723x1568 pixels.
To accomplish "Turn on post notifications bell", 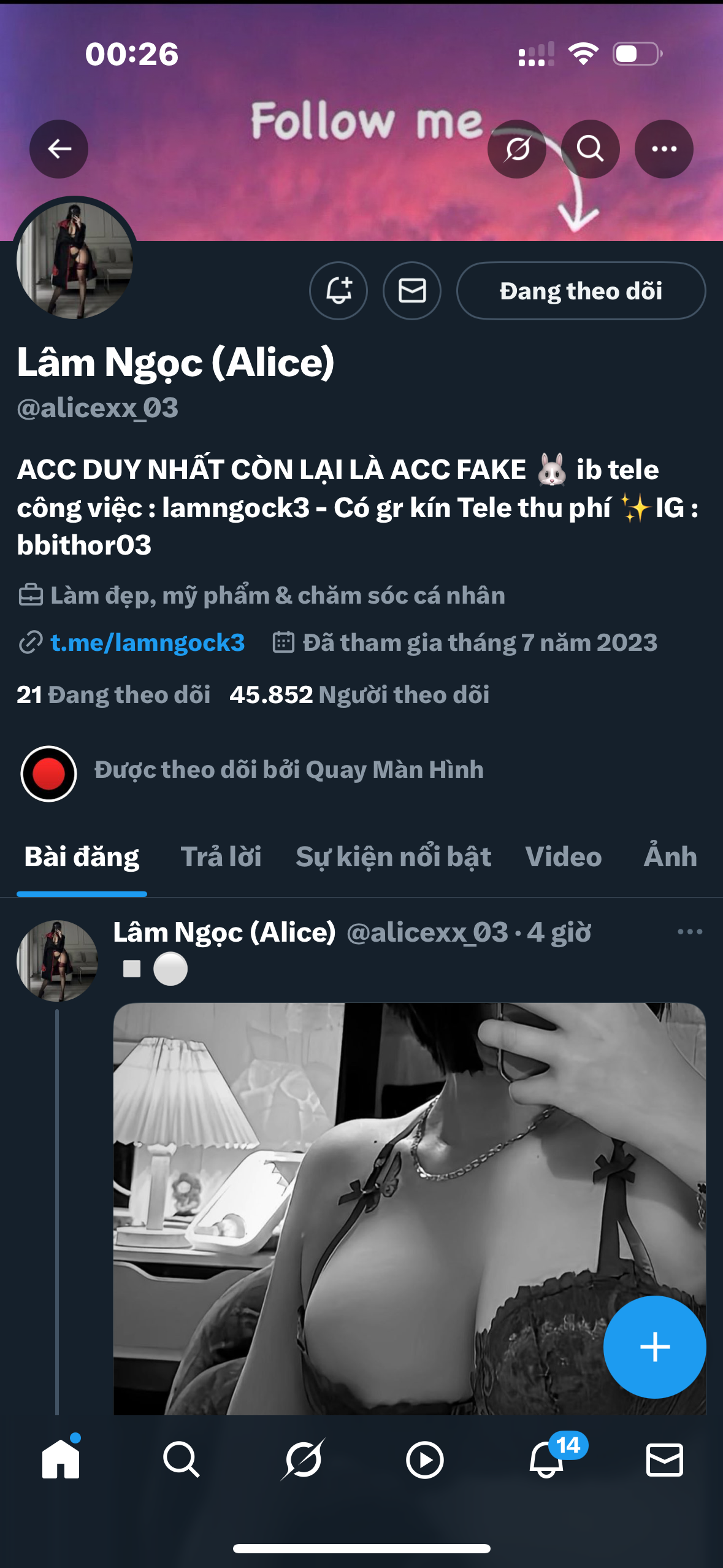I will coord(339,291).
